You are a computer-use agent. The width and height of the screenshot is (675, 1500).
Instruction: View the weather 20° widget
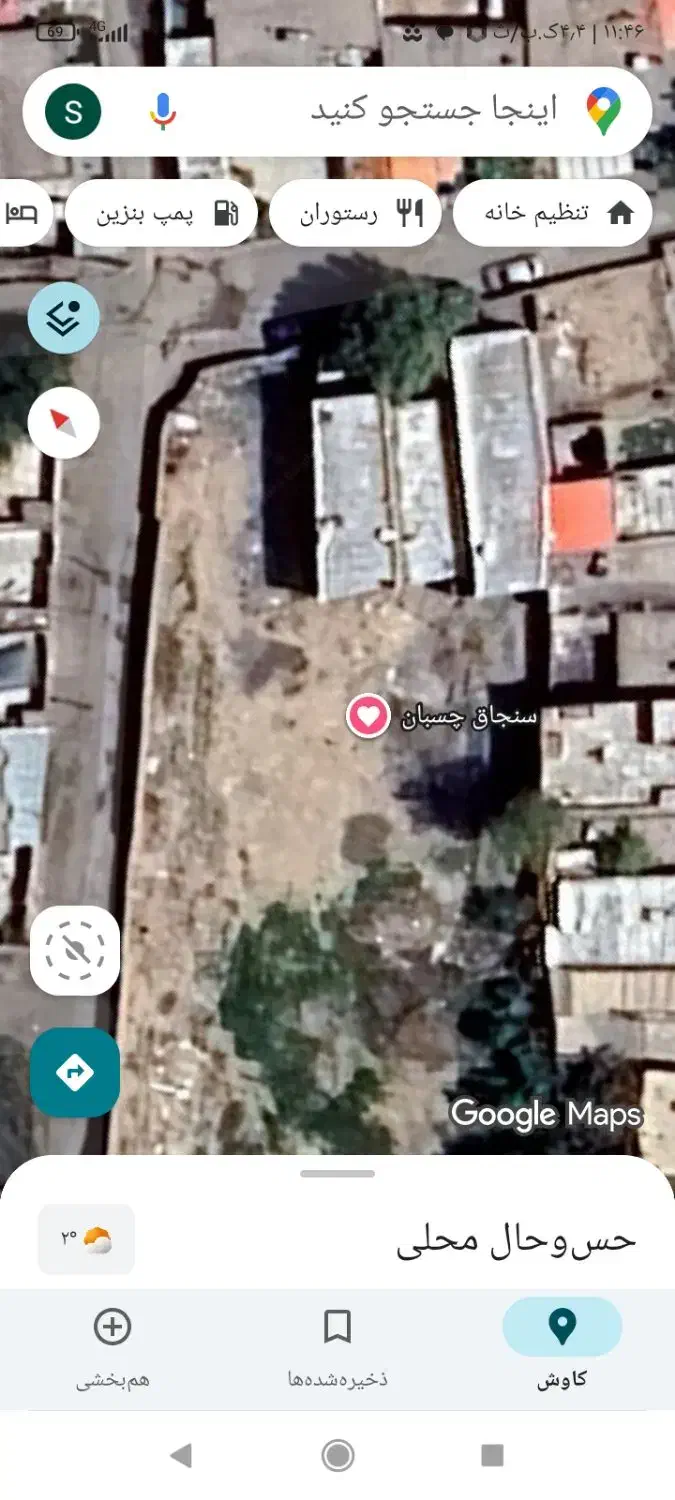[x=86, y=1240]
